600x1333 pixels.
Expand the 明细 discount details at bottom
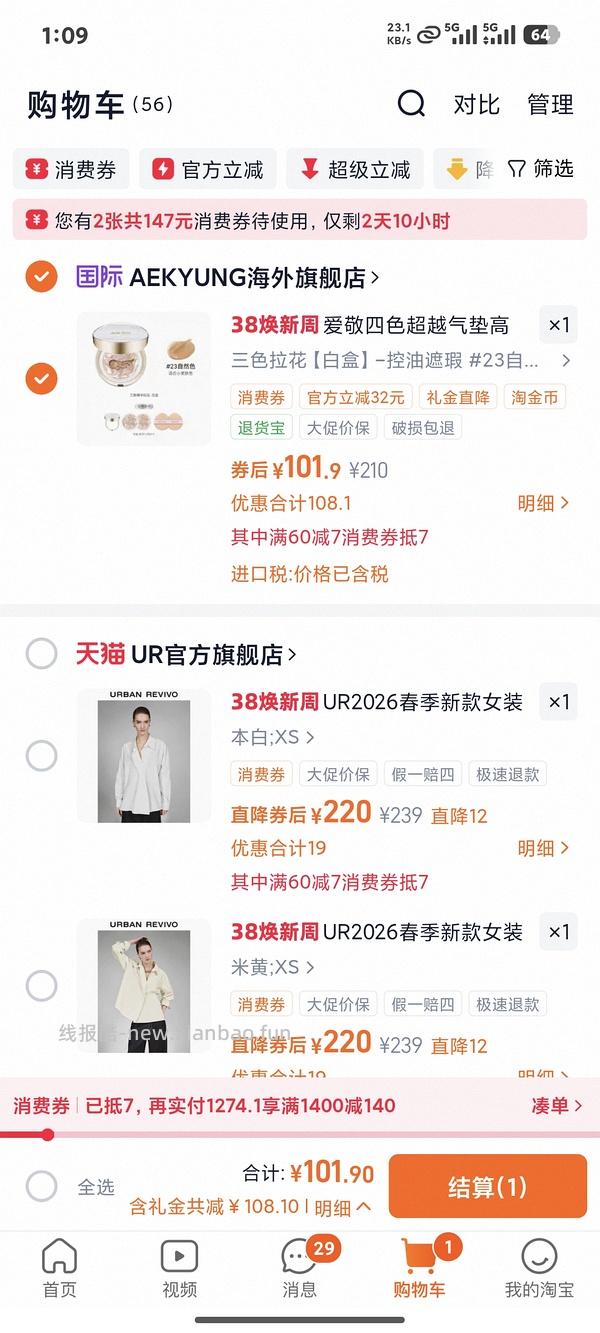click(342, 1207)
